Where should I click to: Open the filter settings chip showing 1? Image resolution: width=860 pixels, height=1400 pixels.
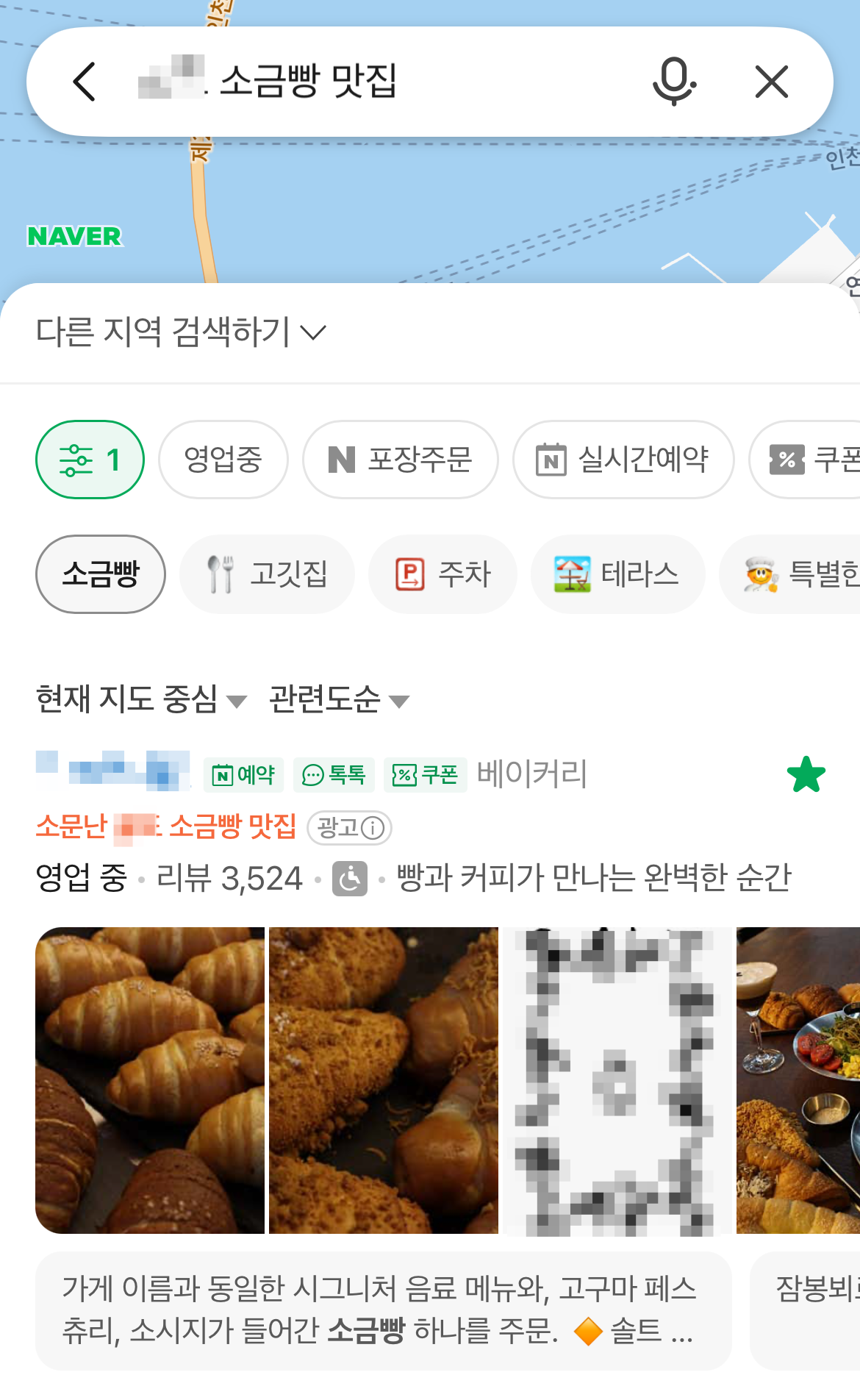pos(90,460)
